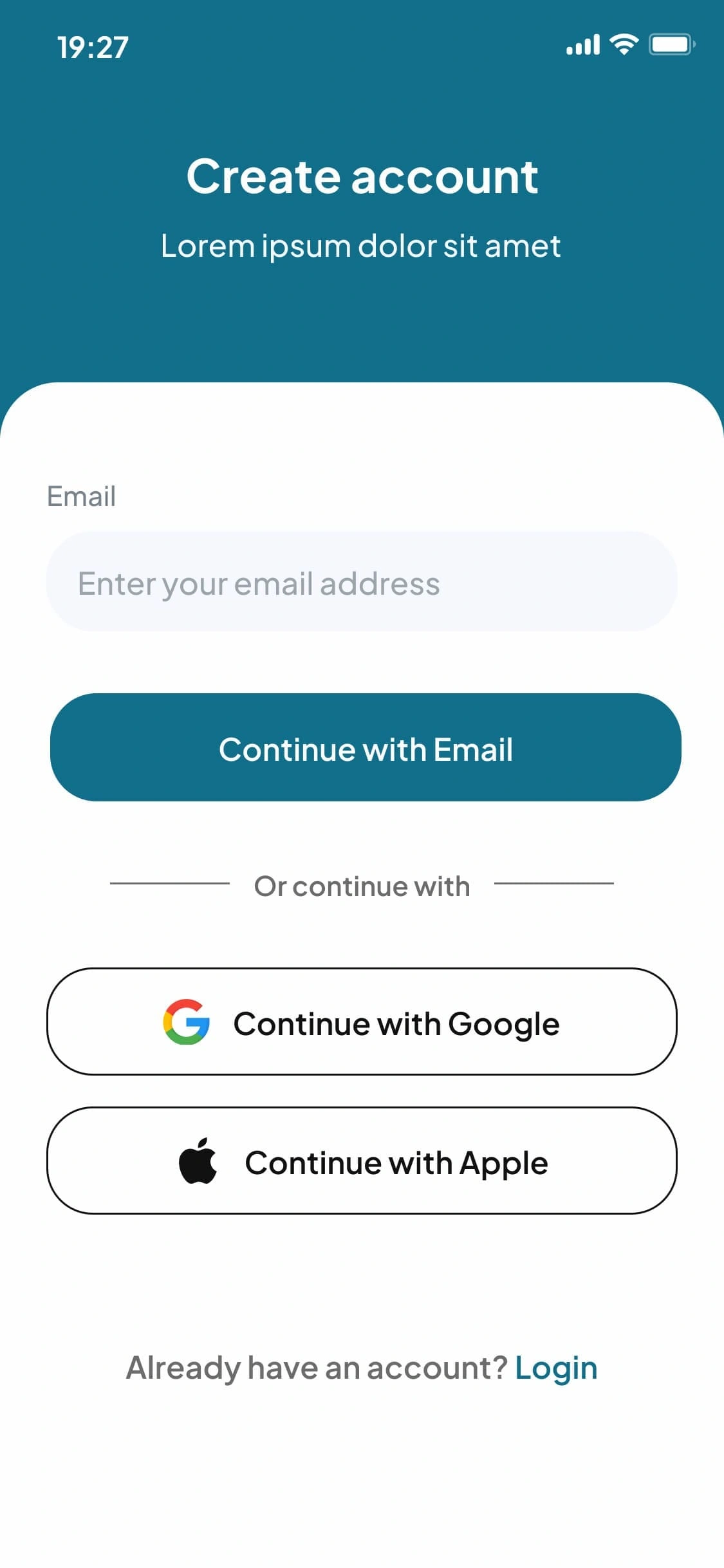Image resolution: width=724 pixels, height=1568 pixels.
Task: Open the Login link
Action: coord(556,1368)
